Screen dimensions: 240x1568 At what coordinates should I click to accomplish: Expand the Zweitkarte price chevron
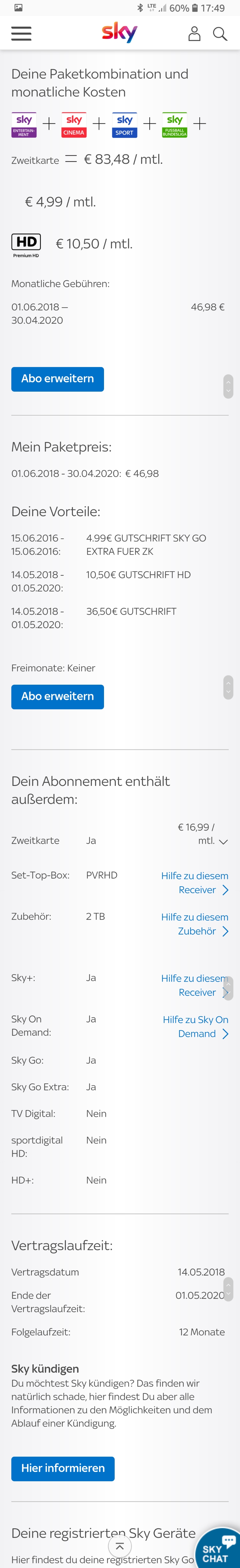point(223,842)
